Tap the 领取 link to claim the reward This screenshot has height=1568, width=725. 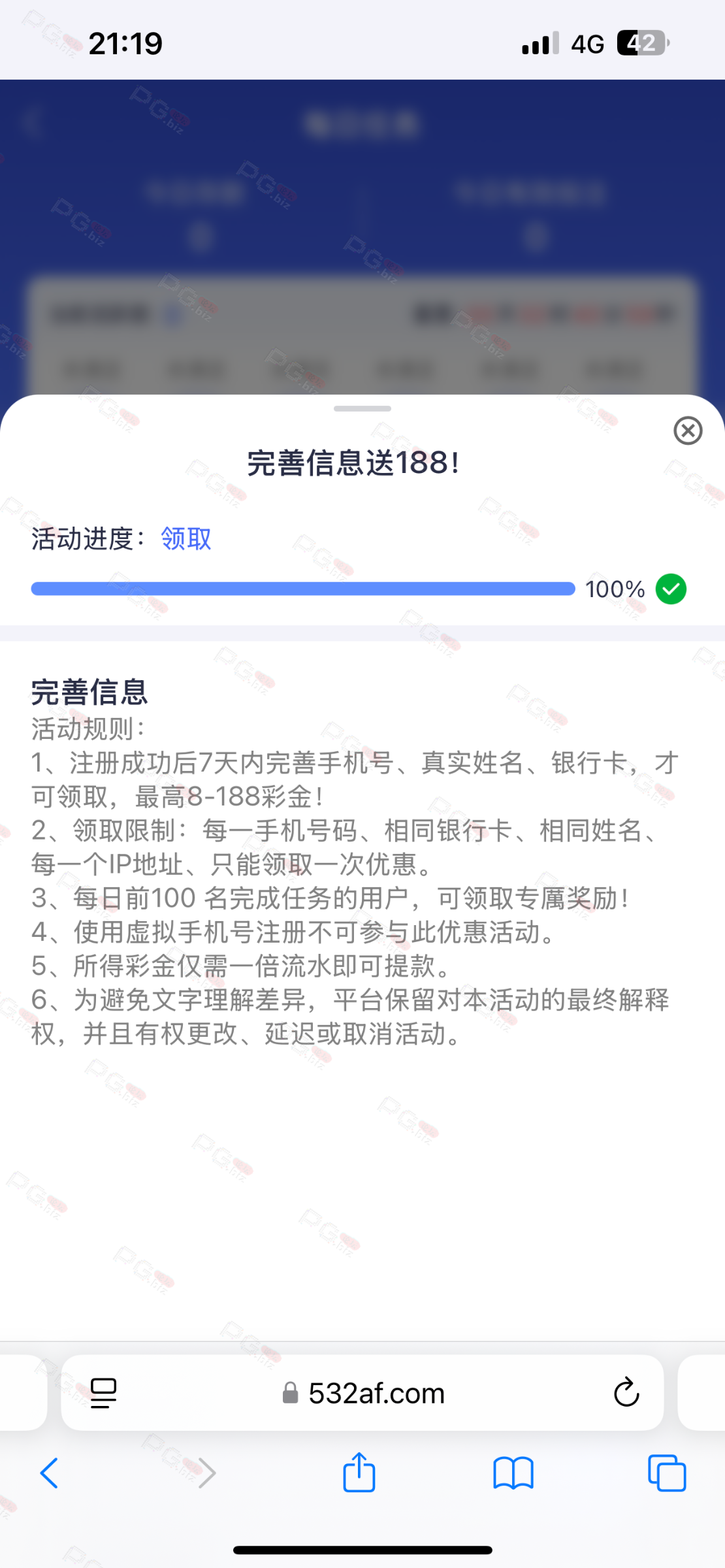186,539
